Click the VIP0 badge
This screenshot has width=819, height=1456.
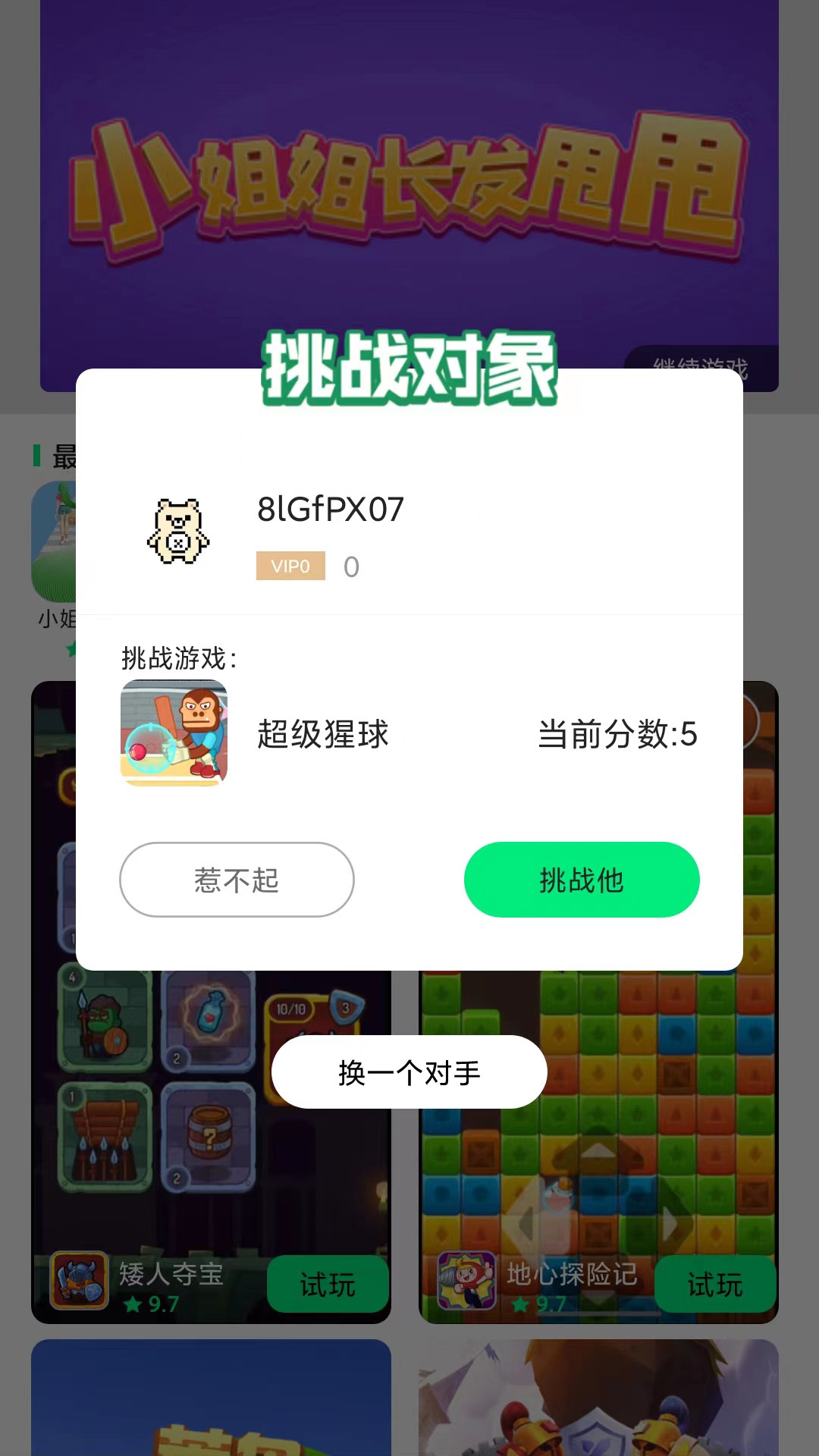click(290, 566)
